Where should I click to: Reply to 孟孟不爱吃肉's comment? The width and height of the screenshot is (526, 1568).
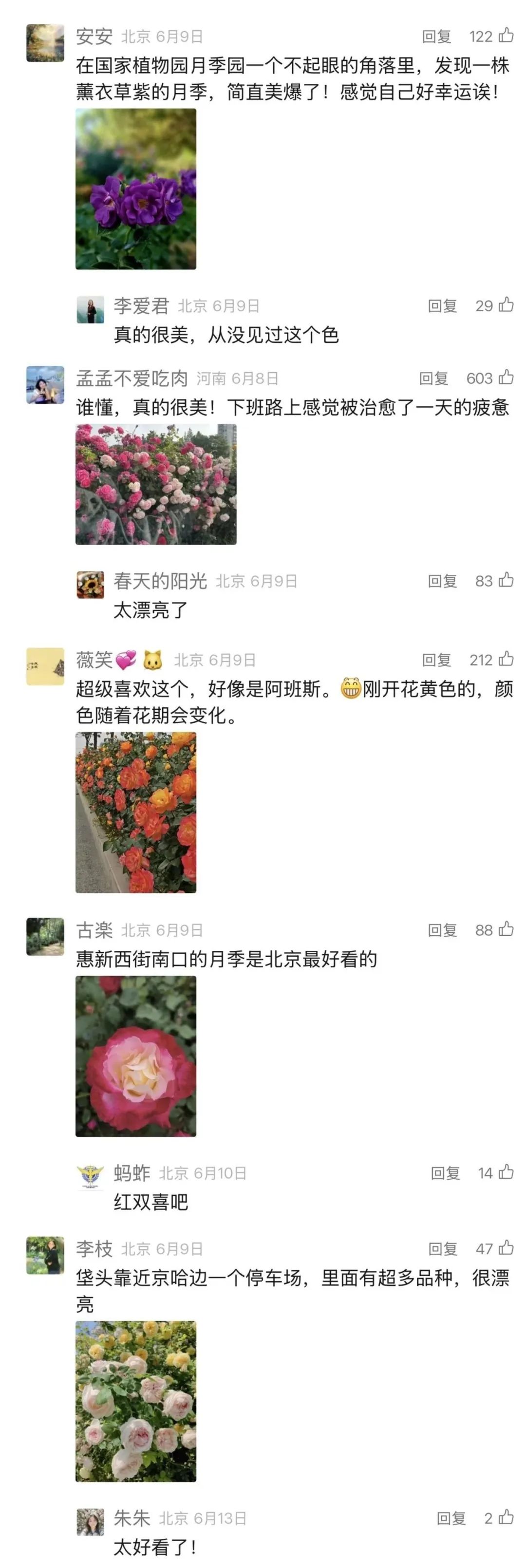pos(433,378)
